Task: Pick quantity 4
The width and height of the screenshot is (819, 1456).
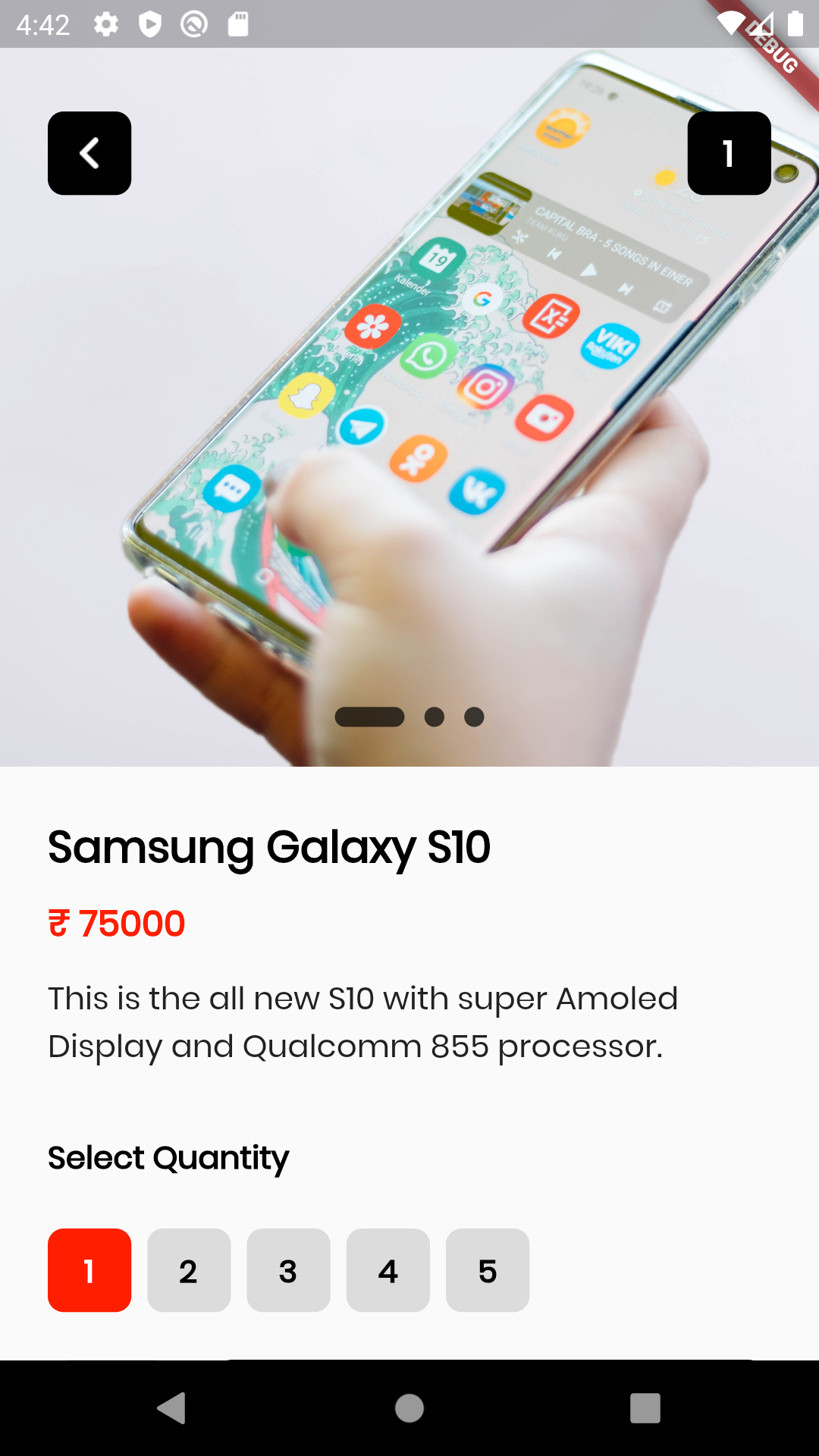Action: click(x=388, y=1270)
